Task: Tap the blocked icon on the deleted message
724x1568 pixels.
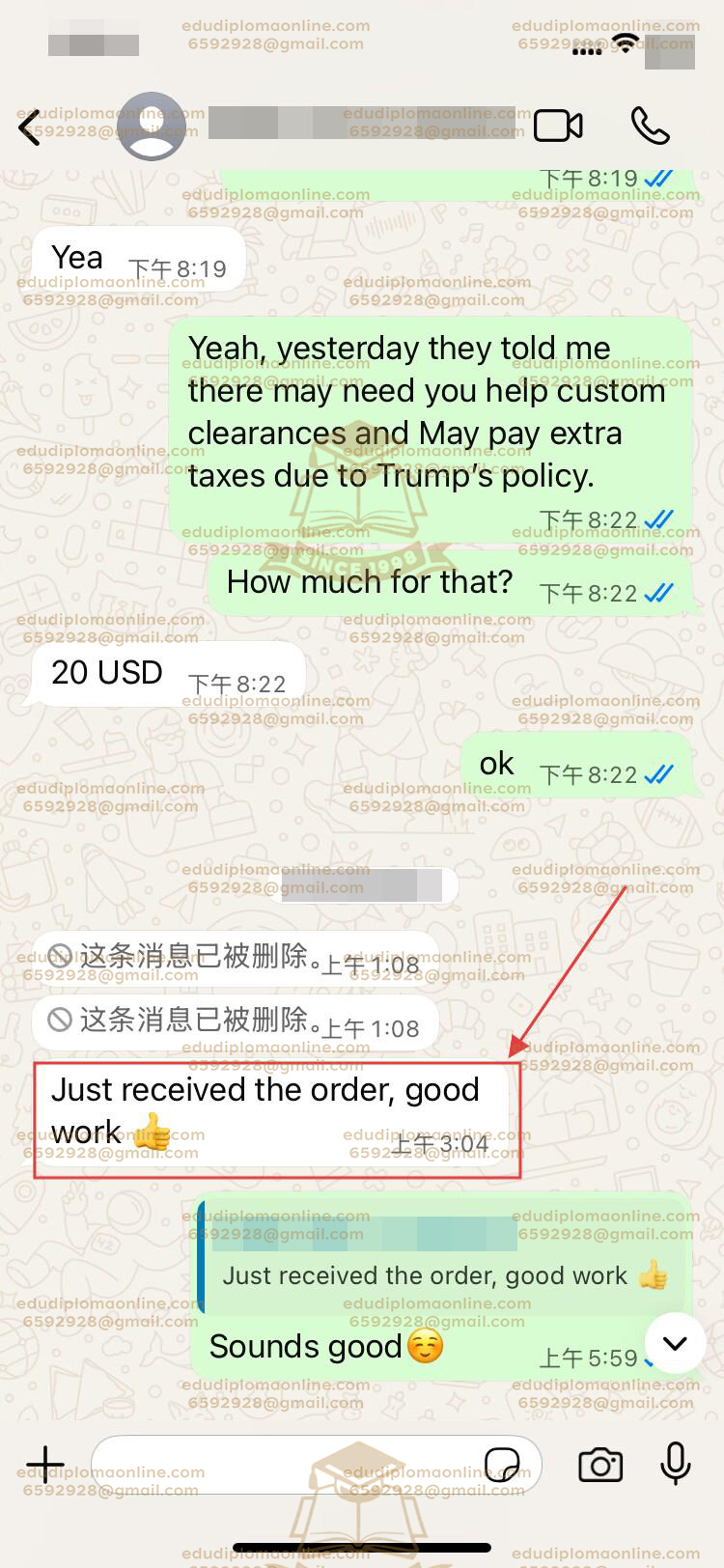Action: [60, 957]
